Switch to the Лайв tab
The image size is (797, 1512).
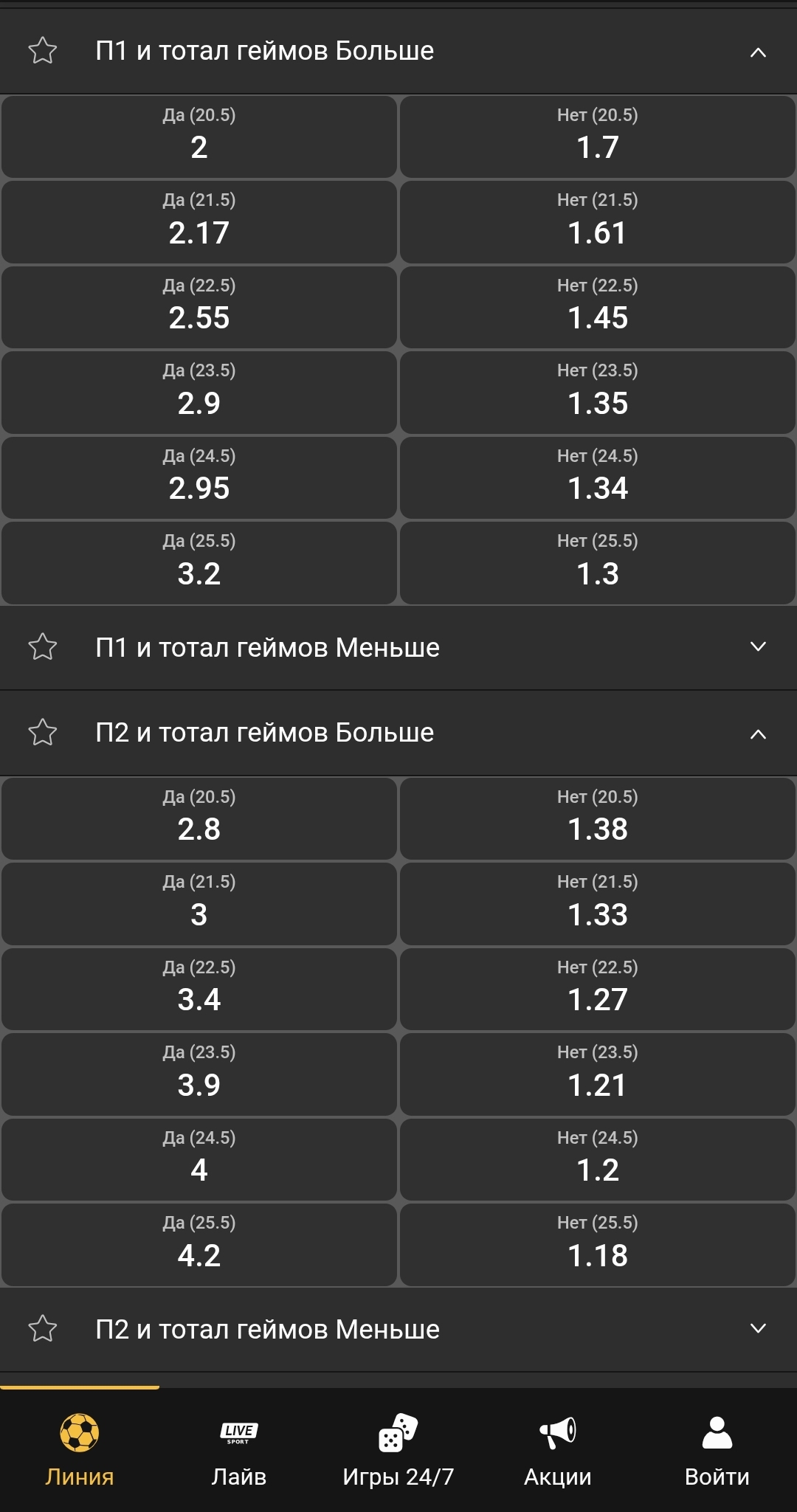(238, 1450)
